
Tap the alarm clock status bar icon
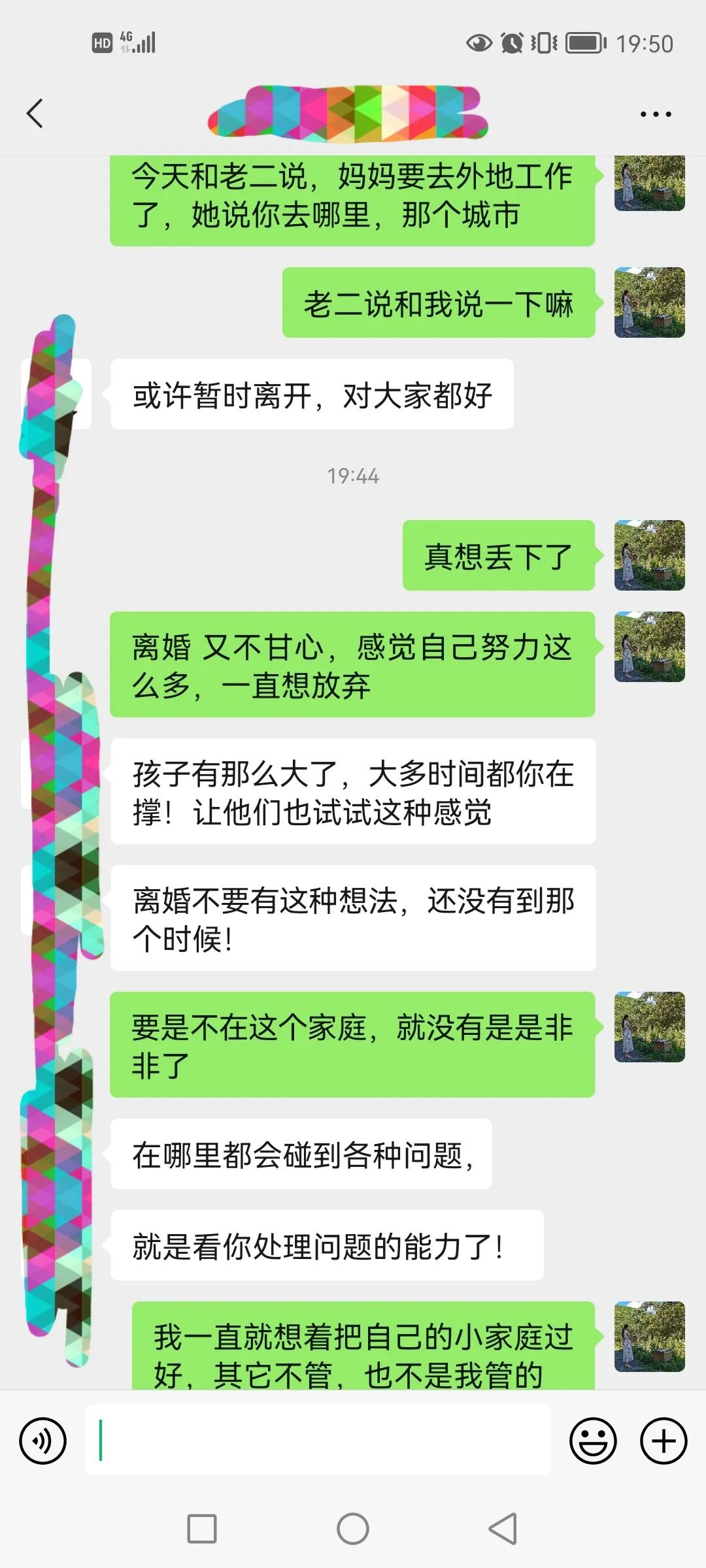[512, 42]
